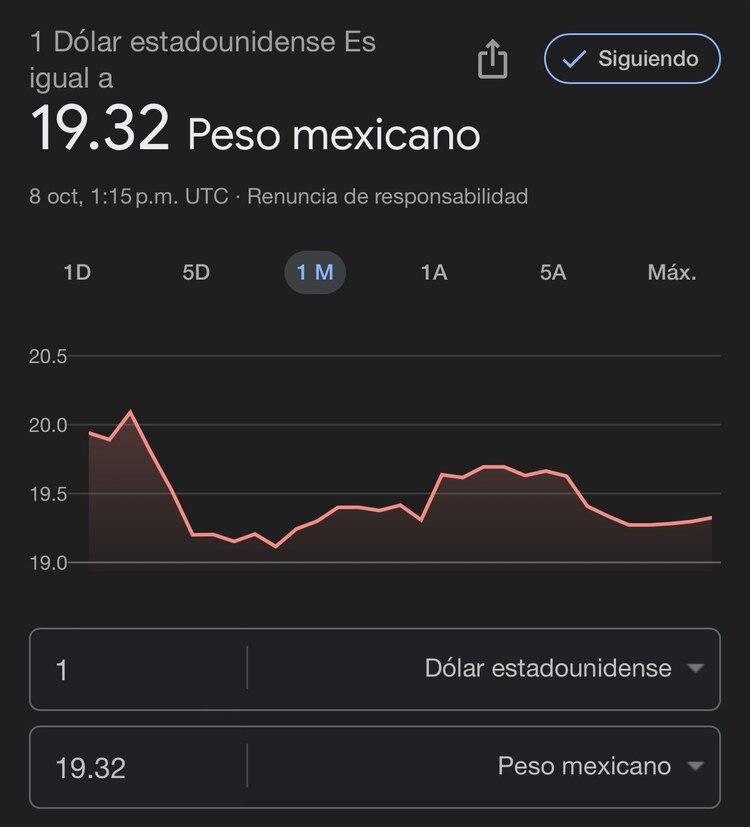Switch to the 1D chart view
This screenshot has height=827, width=750.
78,272
